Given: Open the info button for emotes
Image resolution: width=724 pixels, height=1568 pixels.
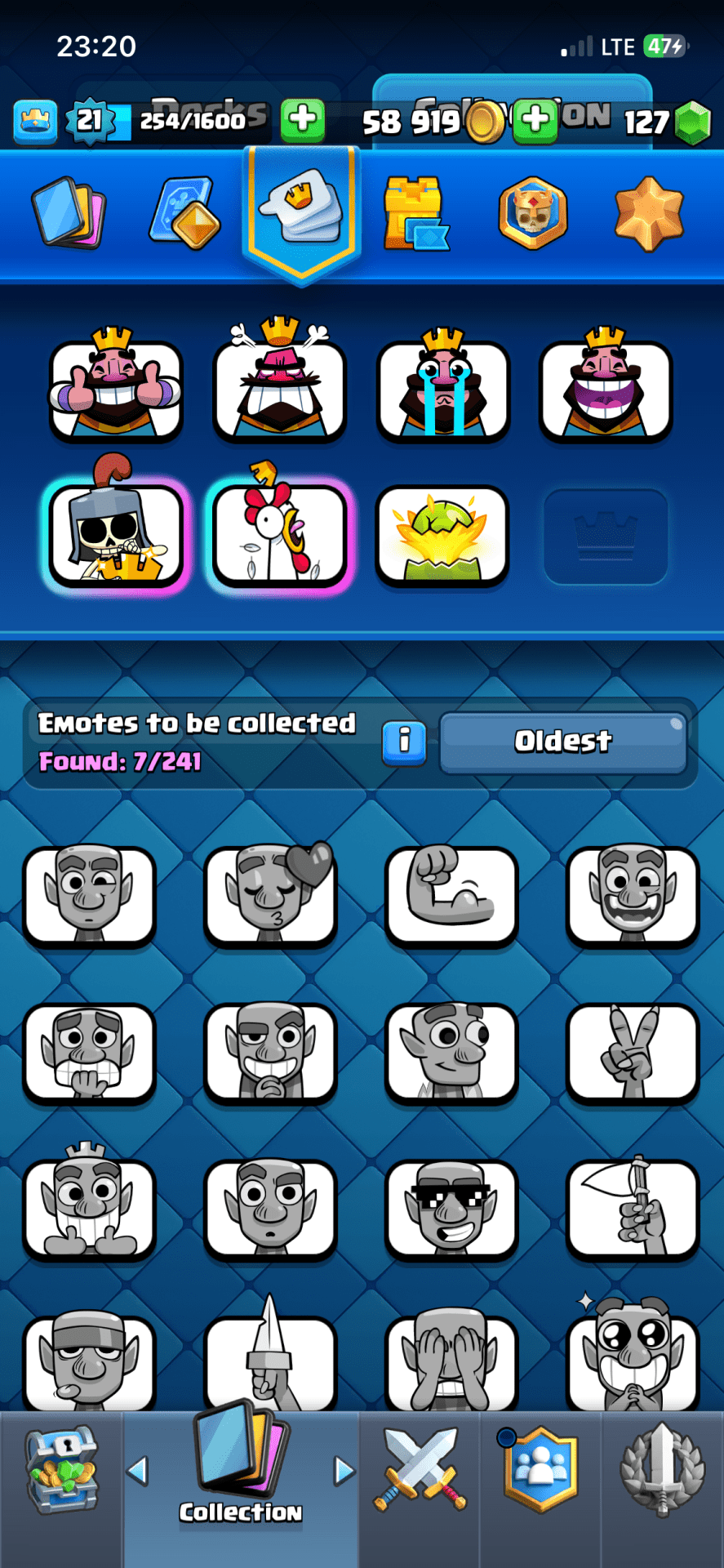Looking at the screenshot, I should [x=404, y=742].
